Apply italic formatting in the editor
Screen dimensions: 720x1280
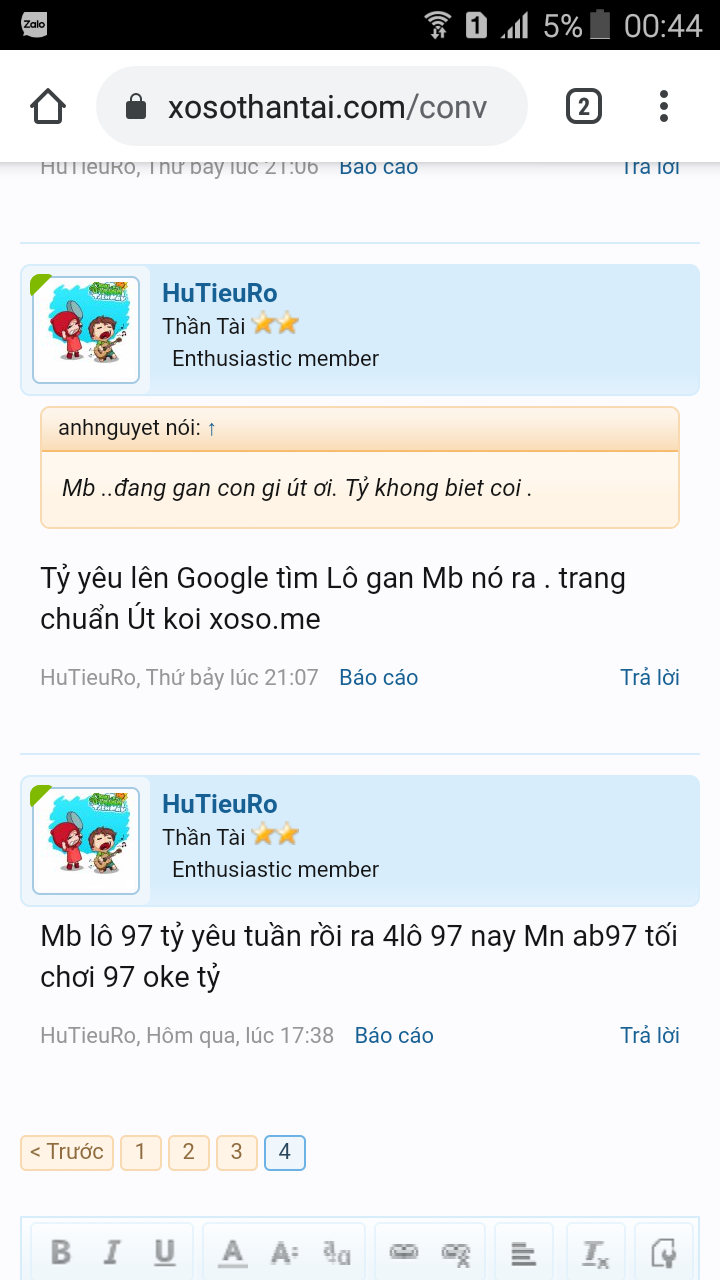tap(112, 1252)
